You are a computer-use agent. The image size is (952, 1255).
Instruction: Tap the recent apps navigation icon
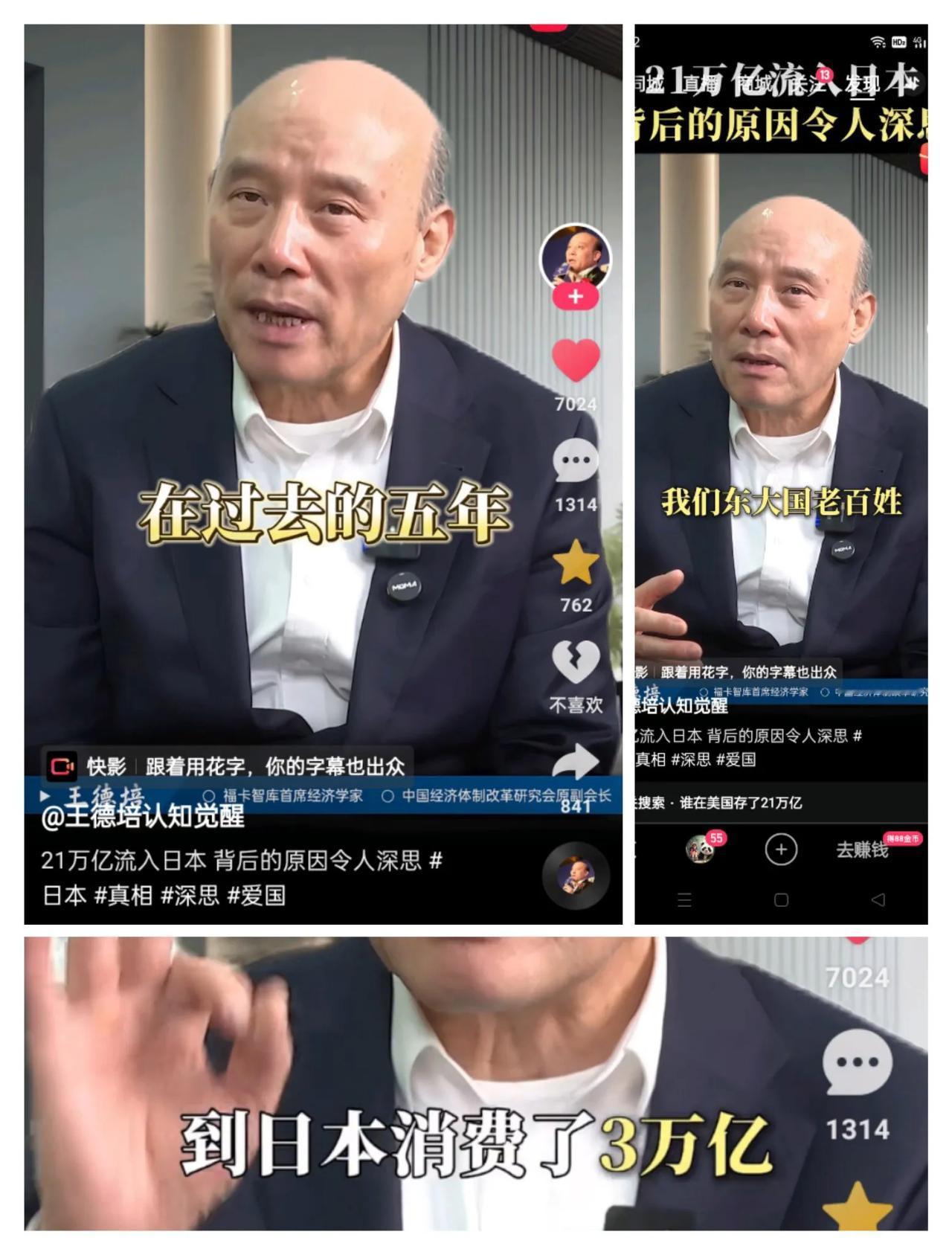tap(685, 900)
